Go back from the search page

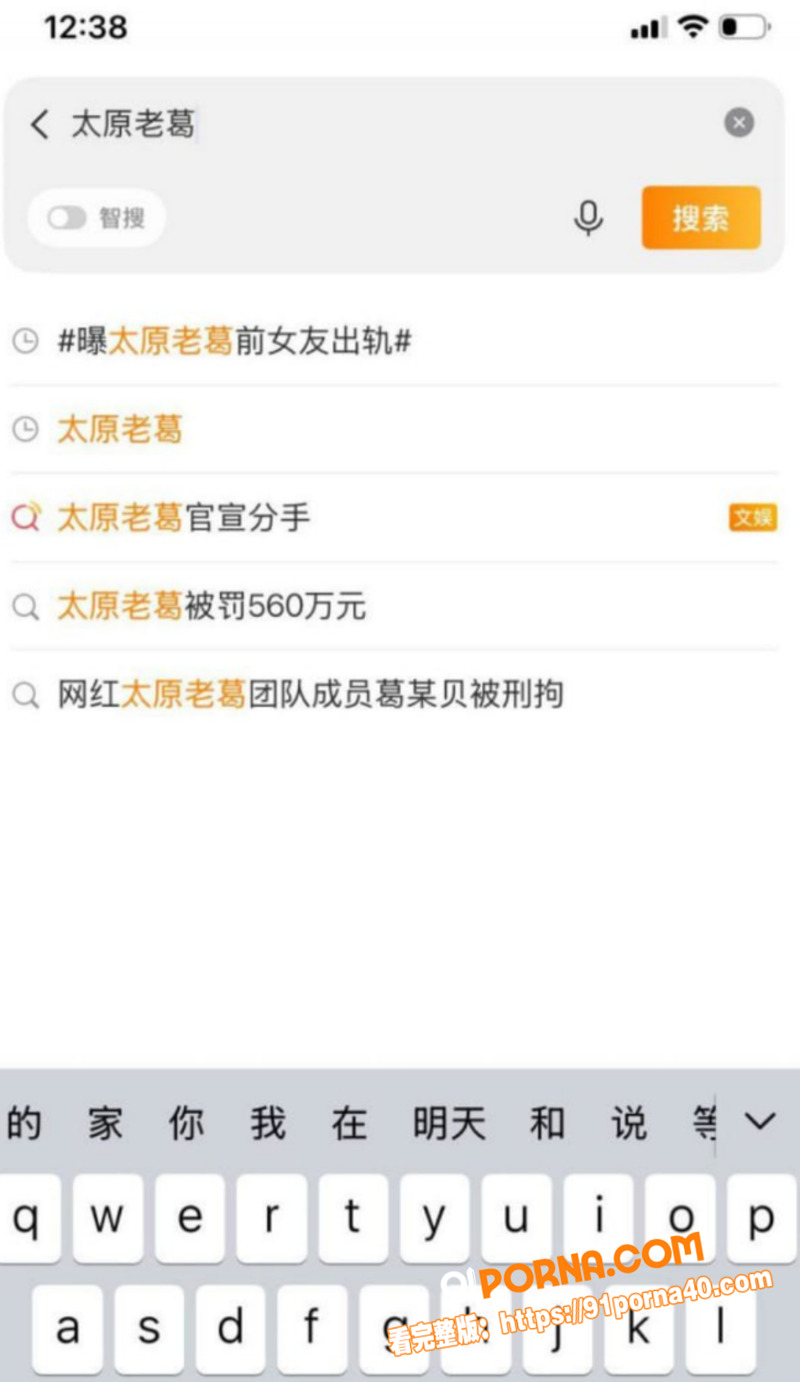(39, 124)
